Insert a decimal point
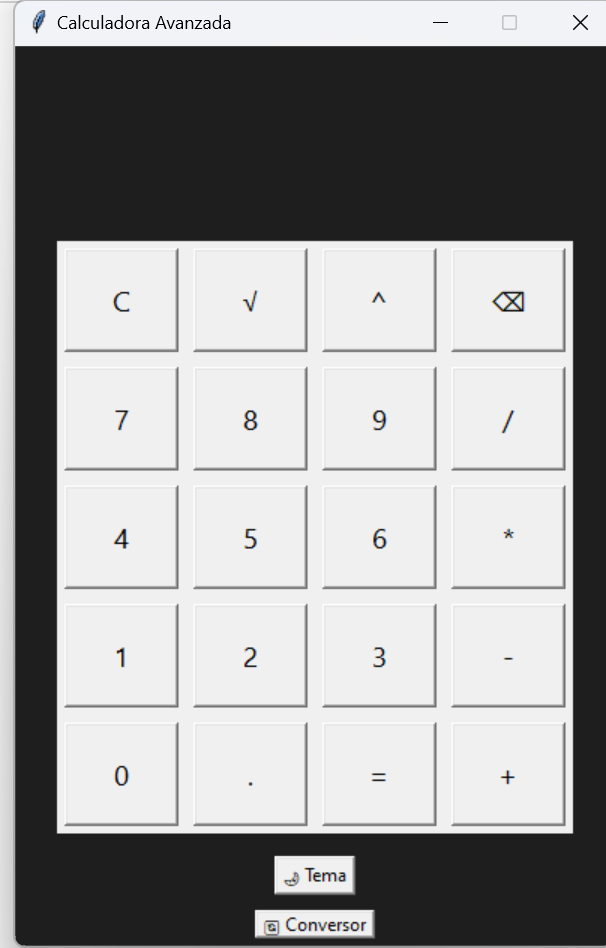This screenshot has width=606, height=948. (x=250, y=775)
